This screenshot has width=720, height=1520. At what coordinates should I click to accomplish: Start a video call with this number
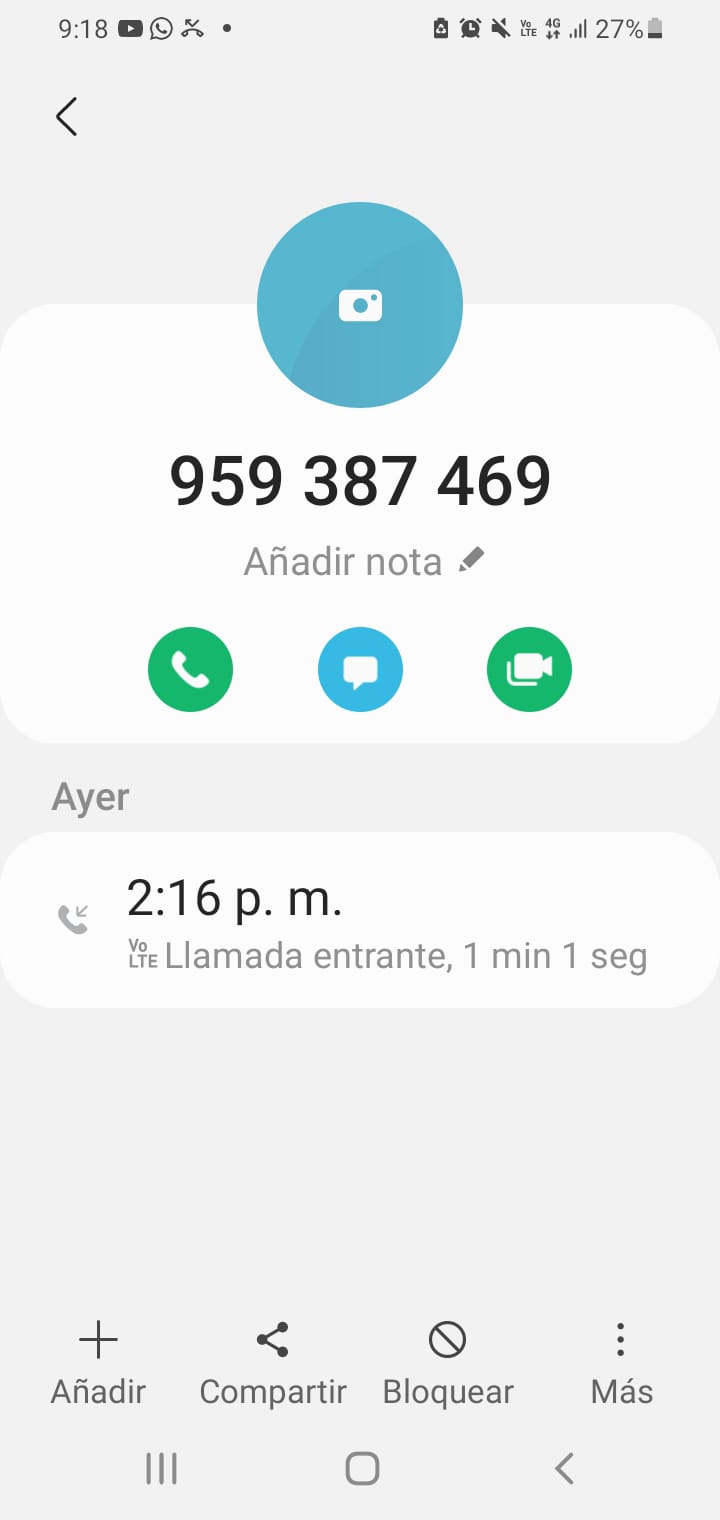coord(529,669)
